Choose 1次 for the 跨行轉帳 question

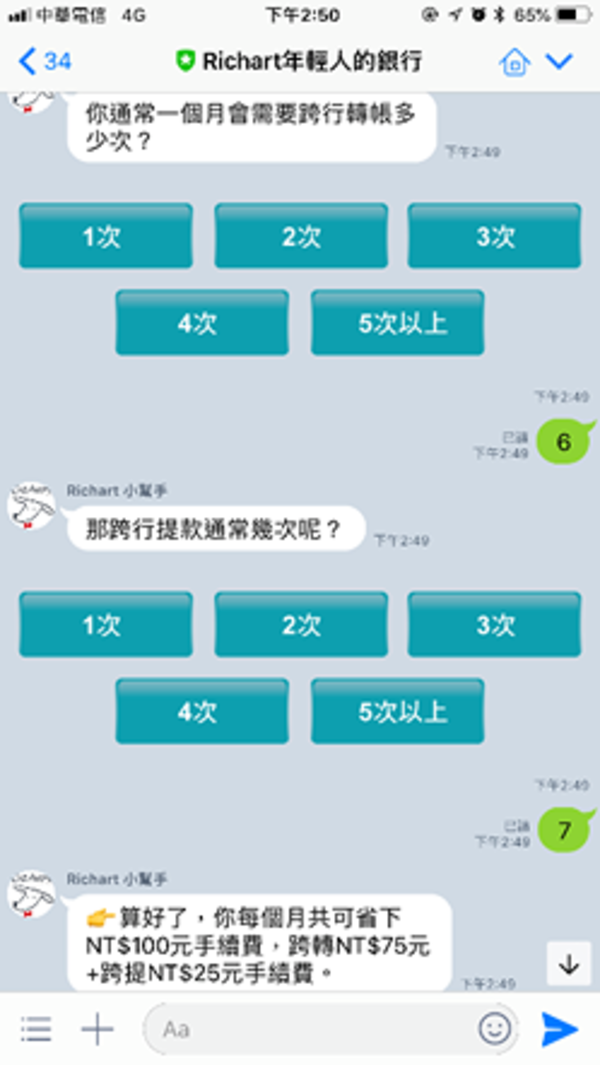click(x=105, y=236)
